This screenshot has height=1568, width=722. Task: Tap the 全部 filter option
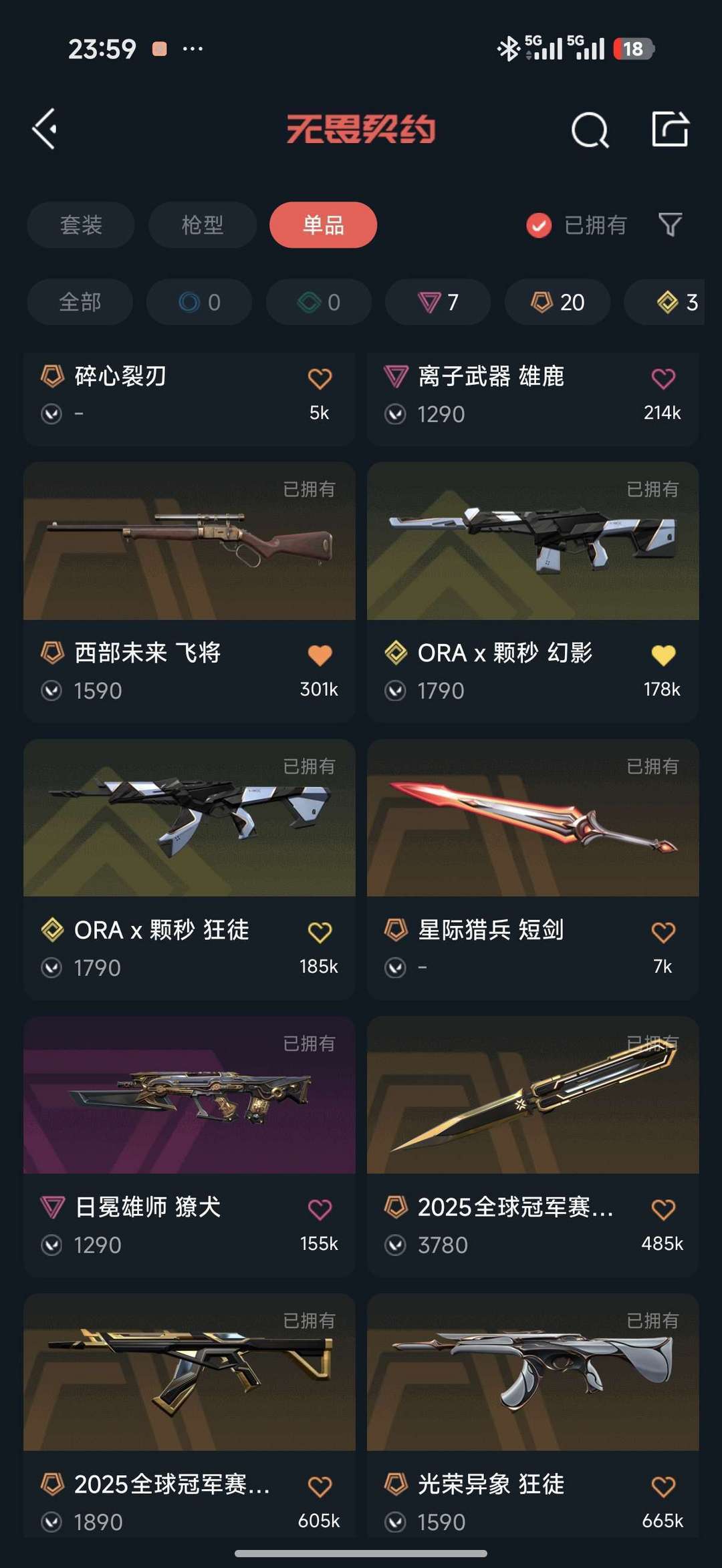coord(79,302)
